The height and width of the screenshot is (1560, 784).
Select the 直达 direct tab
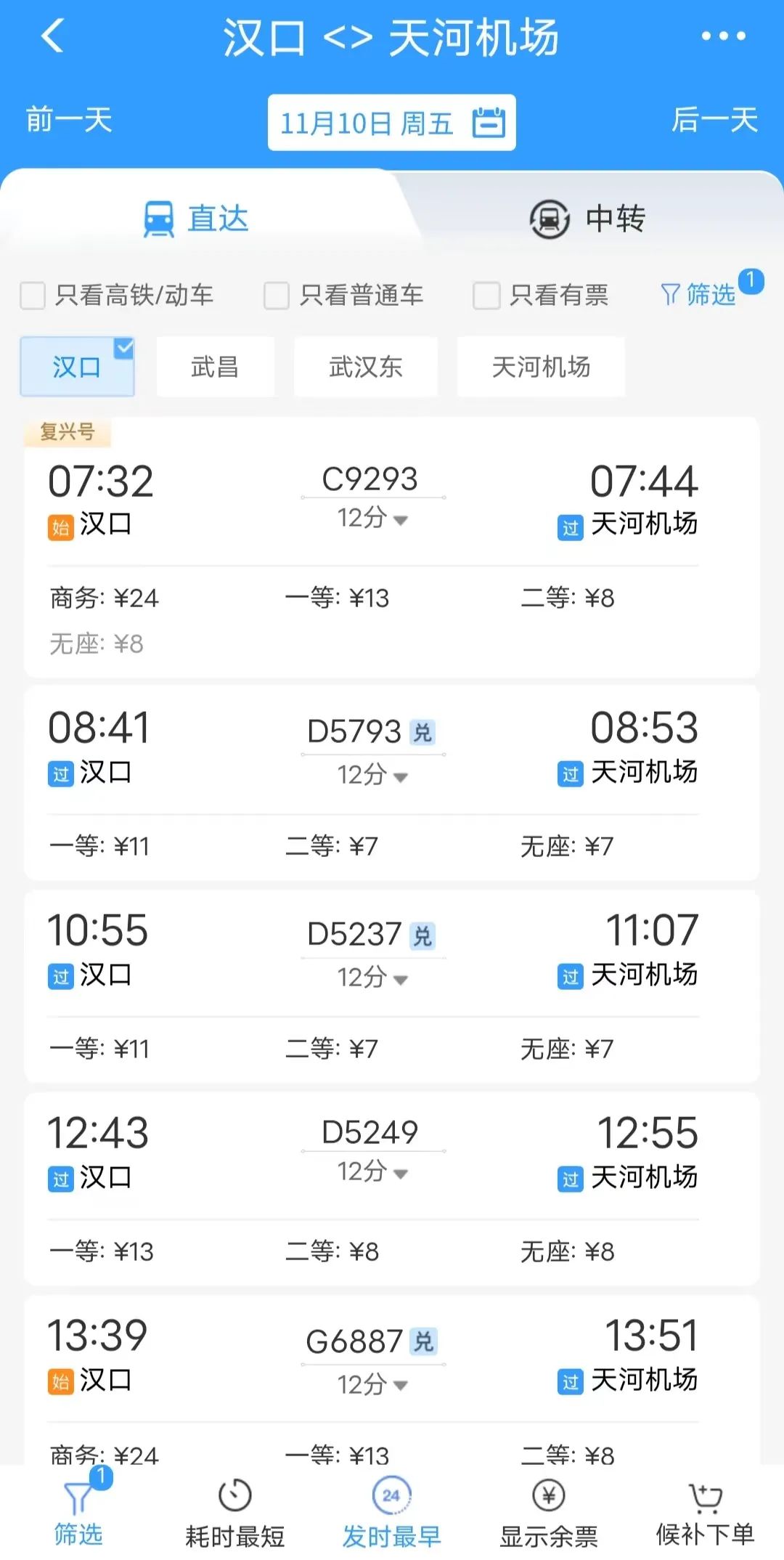coord(196,219)
